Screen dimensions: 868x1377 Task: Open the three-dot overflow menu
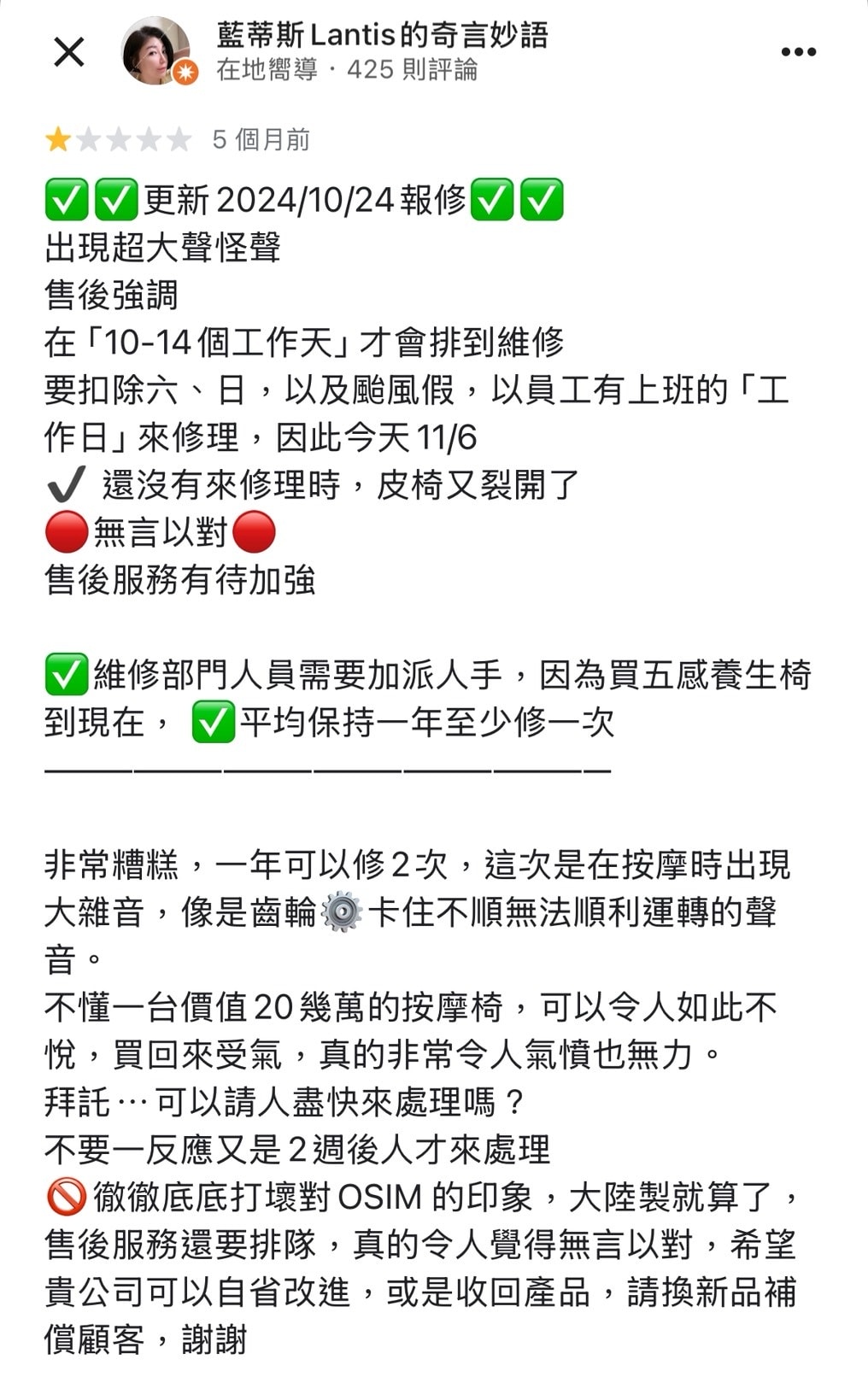pos(798,52)
